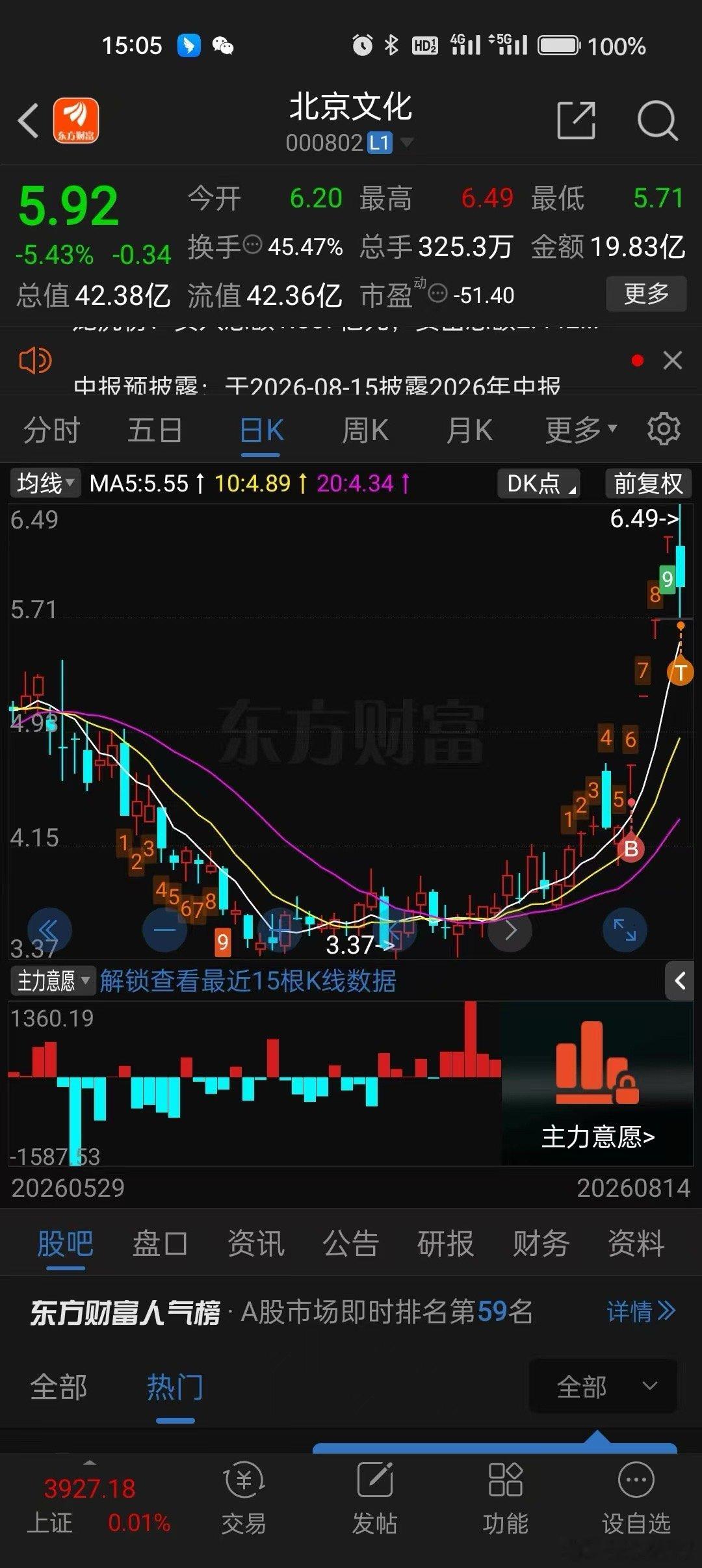The height and width of the screenshot is (1568, 702).
Task: Switch to the 盘口 tab
Action: [160, 1244]
